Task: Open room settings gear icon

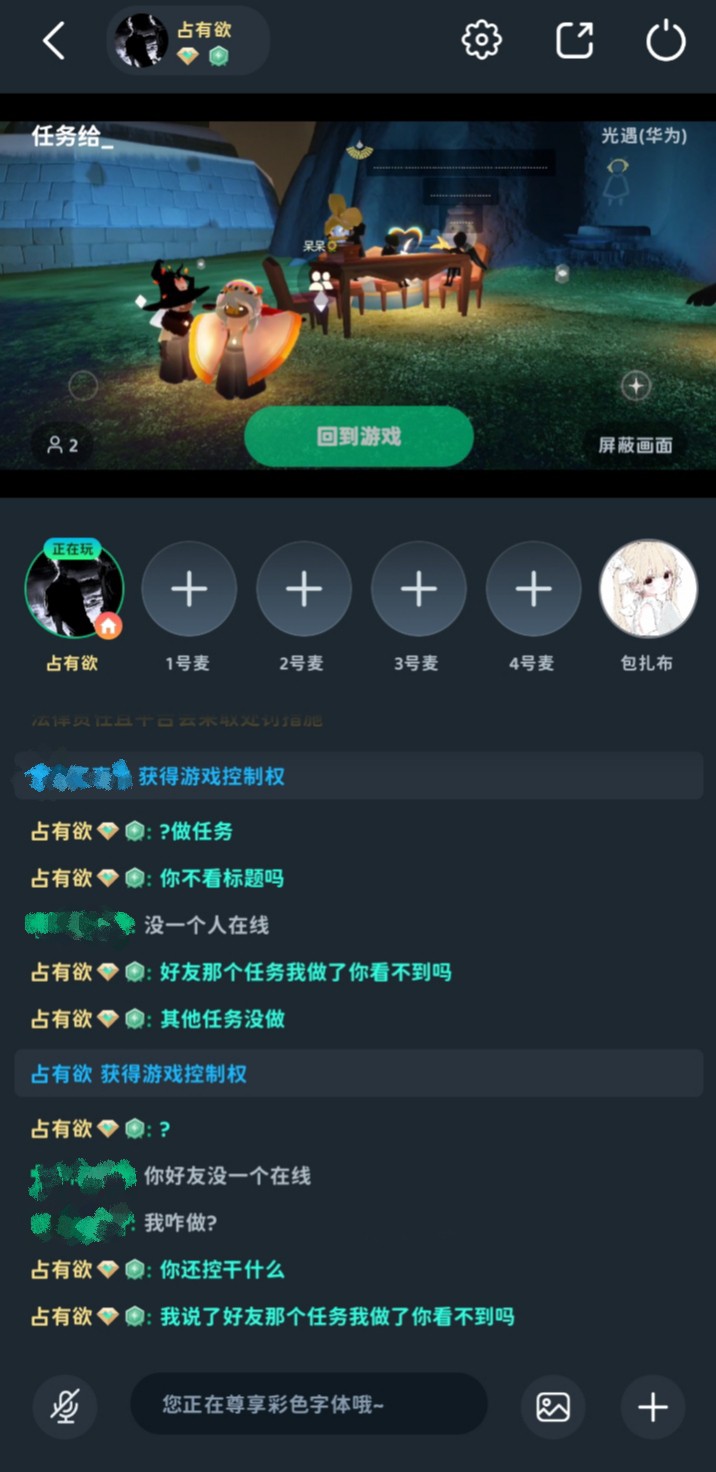Action: (x=481, y=40)
